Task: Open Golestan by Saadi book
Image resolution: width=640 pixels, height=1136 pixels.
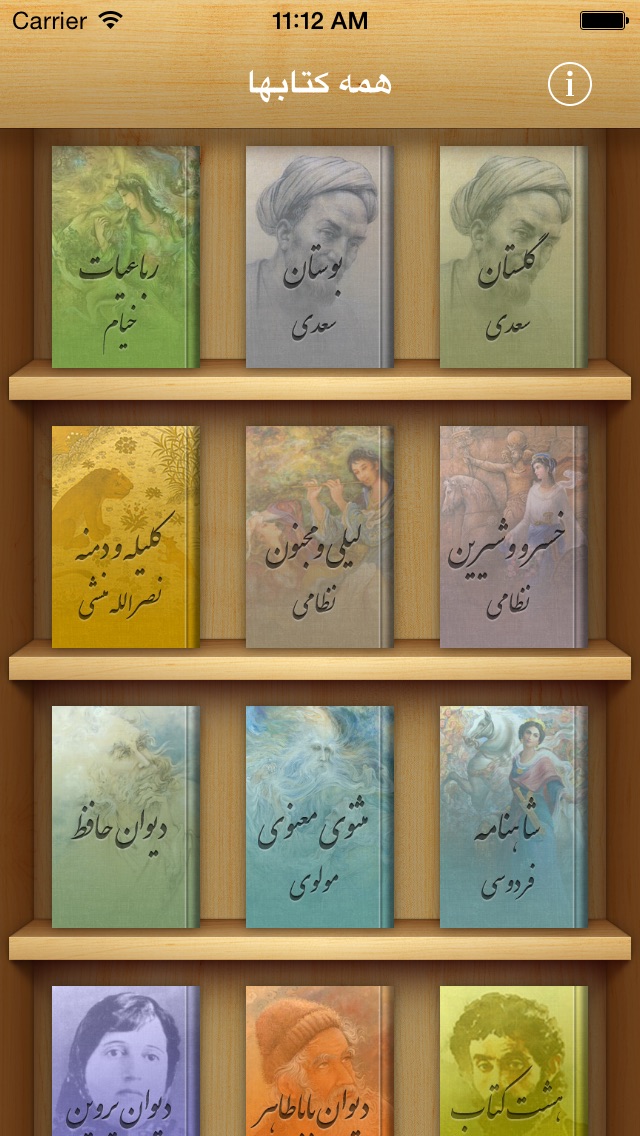Action: pos(514,258)
